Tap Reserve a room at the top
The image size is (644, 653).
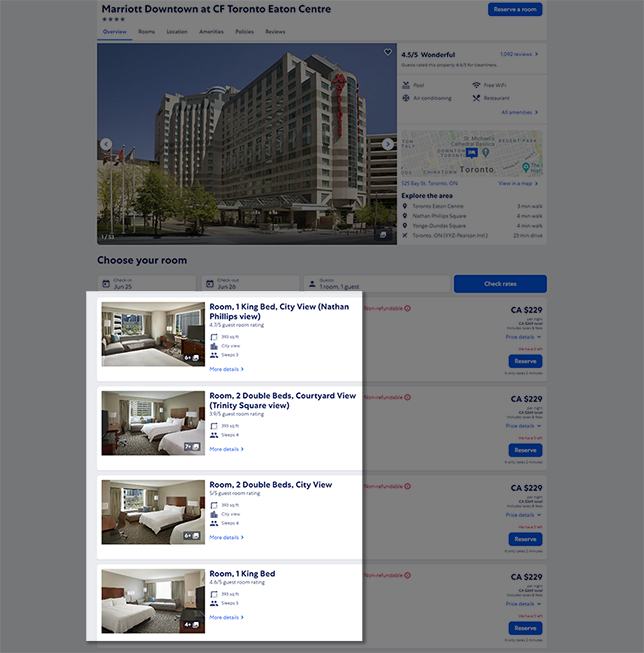click(515, 9)
